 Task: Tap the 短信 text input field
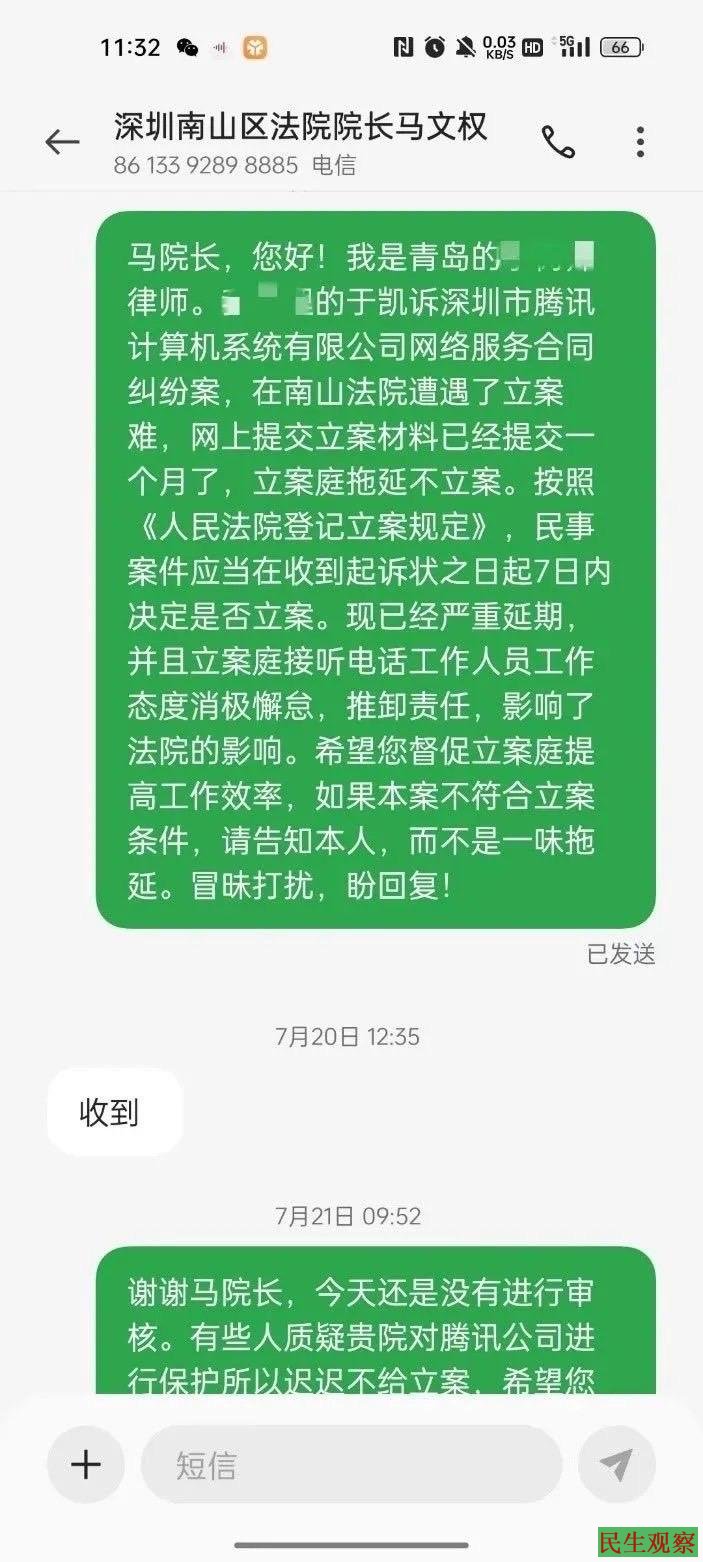click(x=350, y=1465)
